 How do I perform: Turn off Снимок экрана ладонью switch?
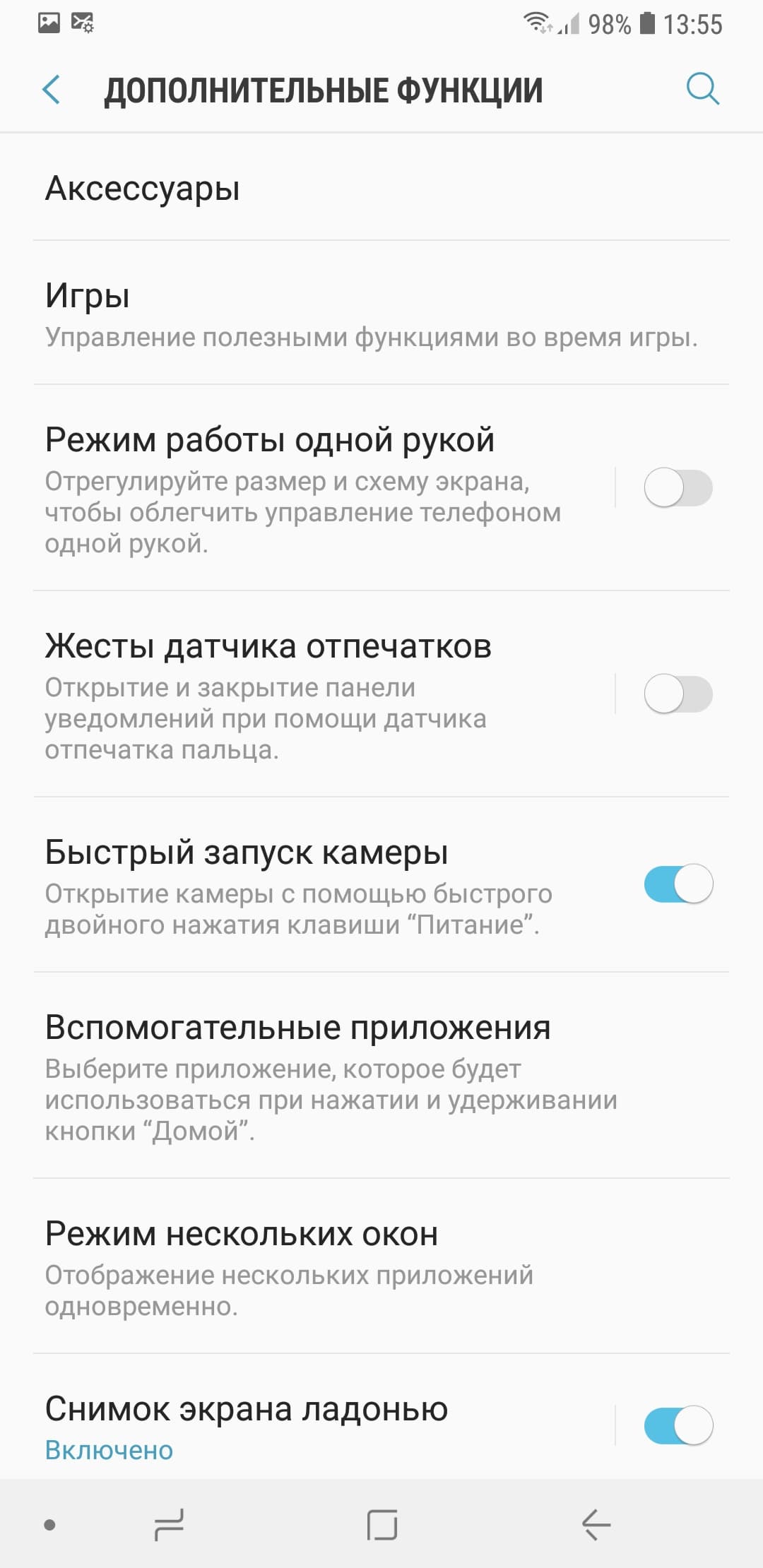(x=678, y=1425)
